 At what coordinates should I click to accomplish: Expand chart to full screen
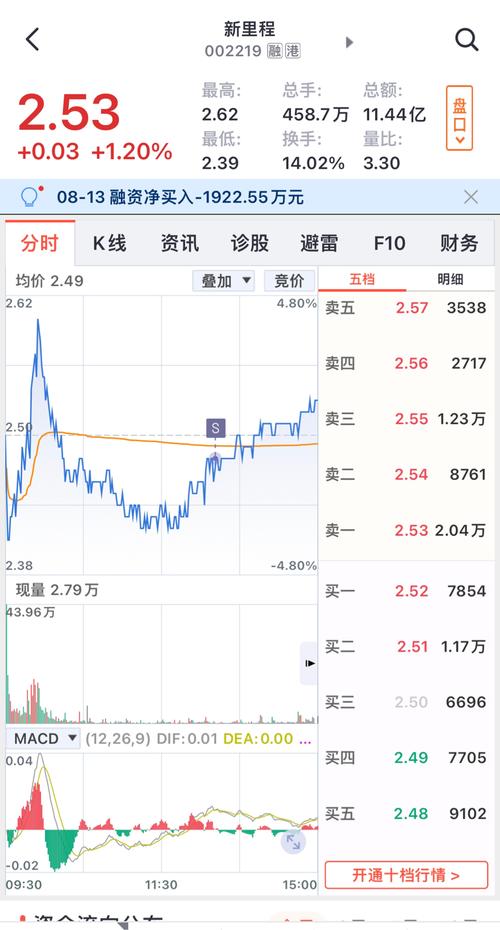pos(293,841)
